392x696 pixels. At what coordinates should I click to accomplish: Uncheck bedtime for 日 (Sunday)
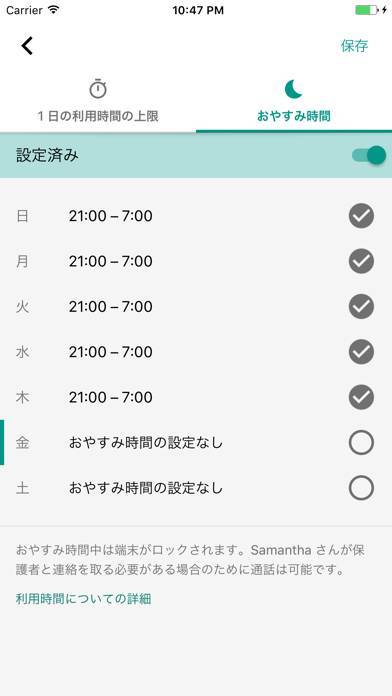pyautogui.click(x=361, y=216)
